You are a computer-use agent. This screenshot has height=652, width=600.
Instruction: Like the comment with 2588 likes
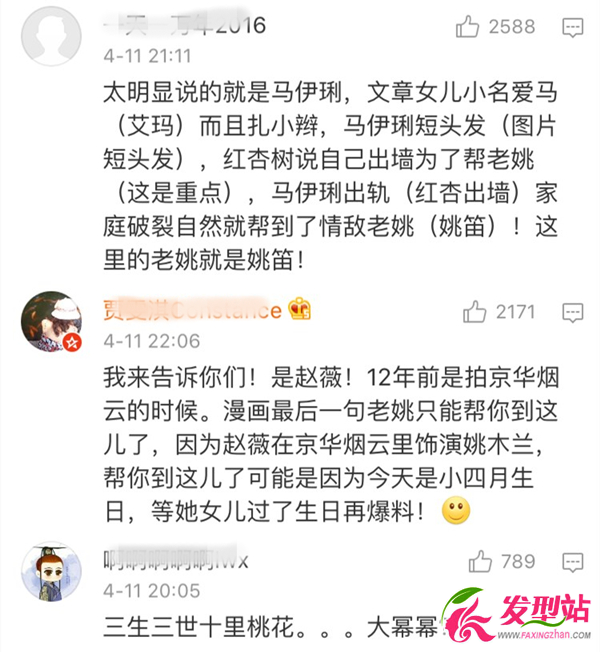coord(468,27)
